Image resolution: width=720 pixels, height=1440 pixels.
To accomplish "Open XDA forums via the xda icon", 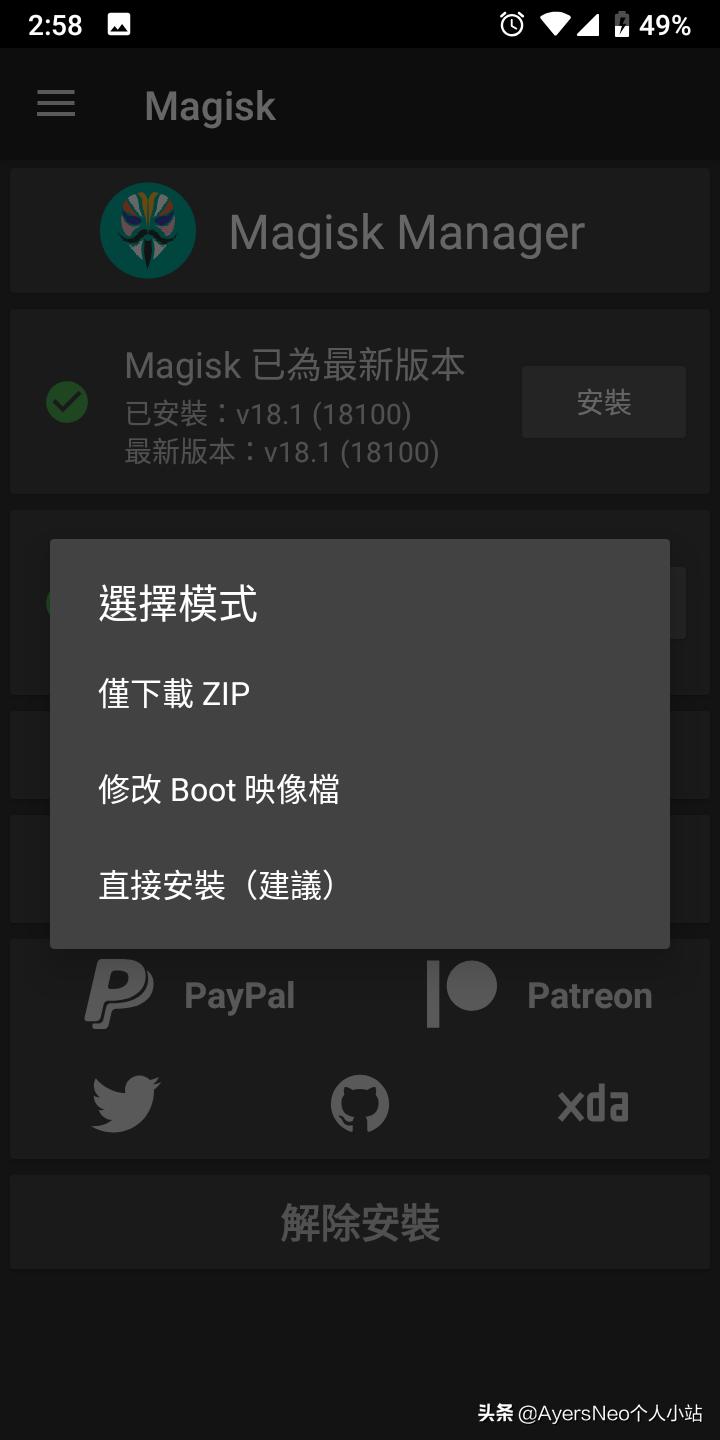I will pos(592,1103).
